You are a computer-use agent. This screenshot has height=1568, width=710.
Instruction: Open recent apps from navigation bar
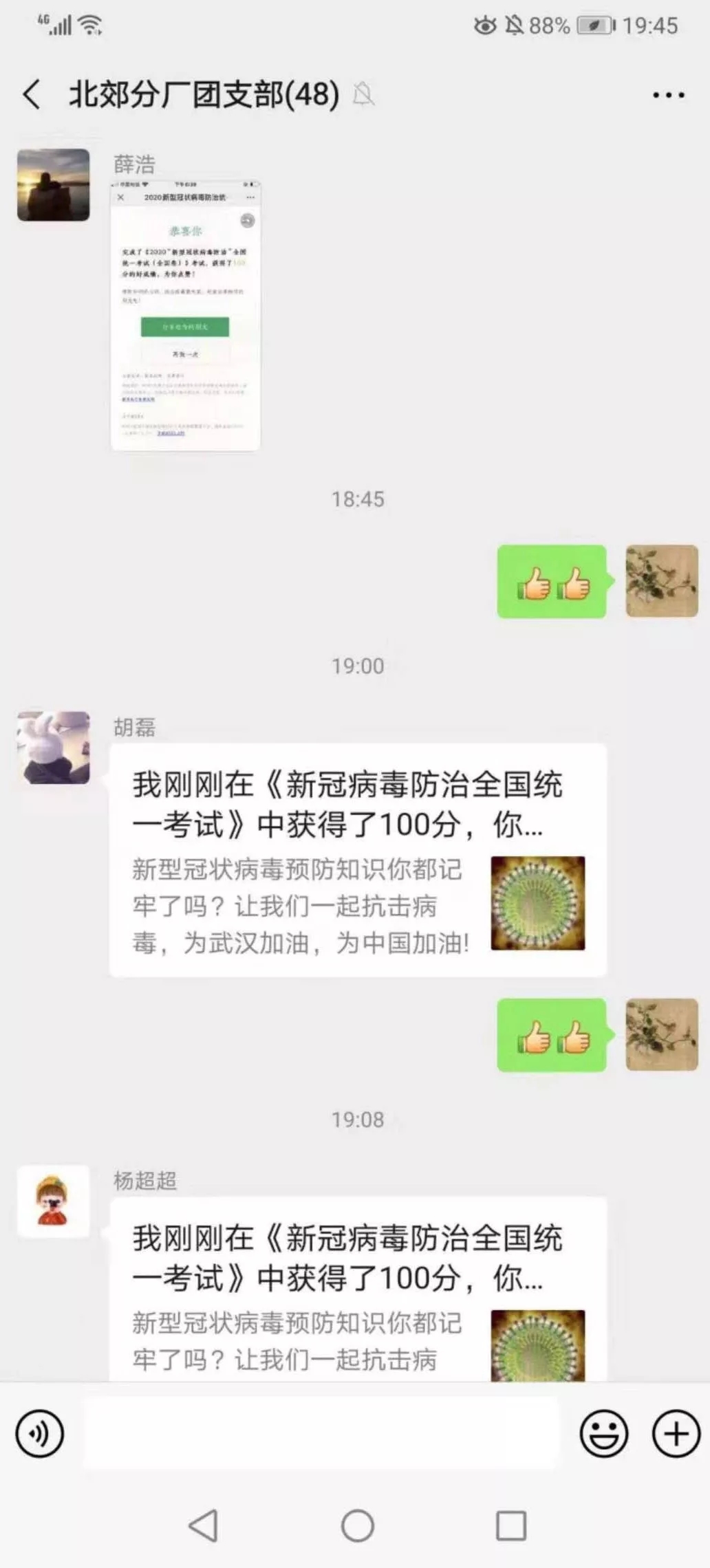[511, 1526]
